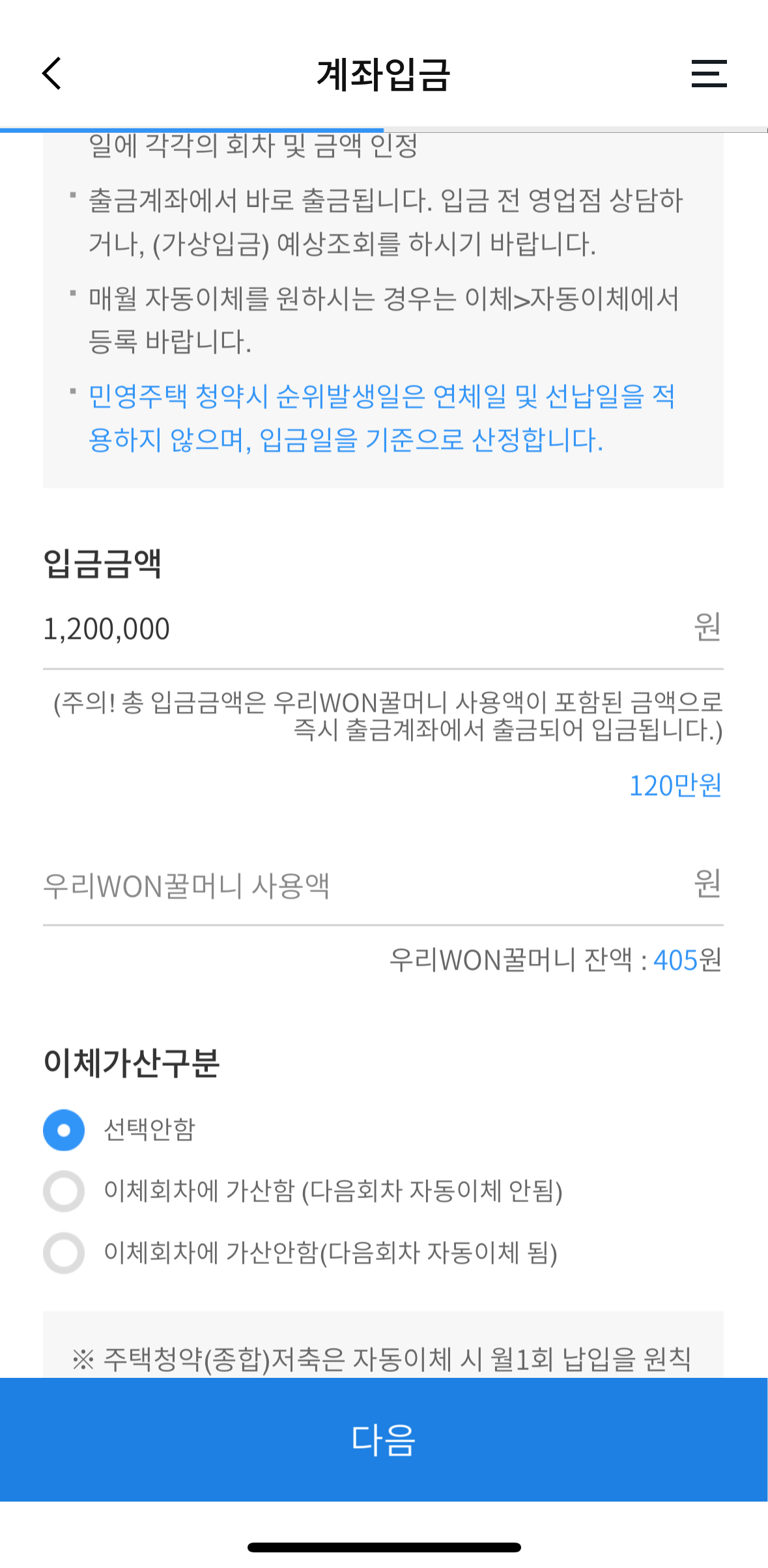This screenshot has height=1568, width=768.
Task: Tap the 원 currency label beside deposit amount
Action: pos(706,627)
